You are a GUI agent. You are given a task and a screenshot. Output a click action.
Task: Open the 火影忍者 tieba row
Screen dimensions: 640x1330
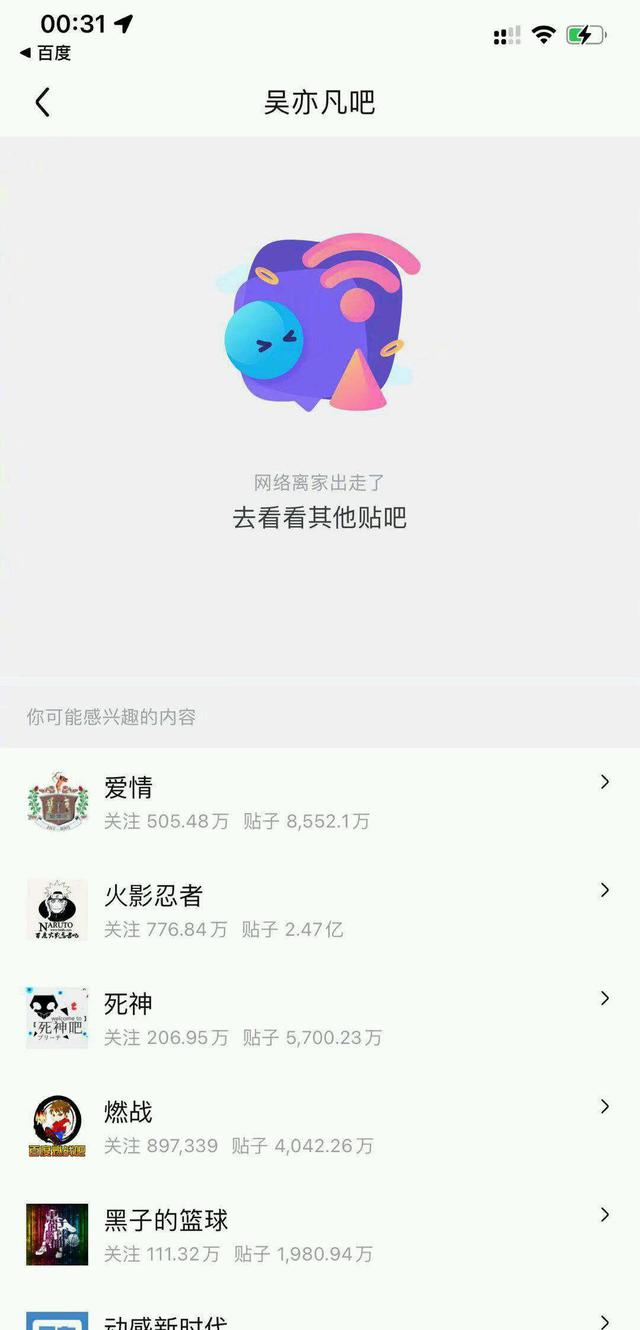tap(320, 910)
